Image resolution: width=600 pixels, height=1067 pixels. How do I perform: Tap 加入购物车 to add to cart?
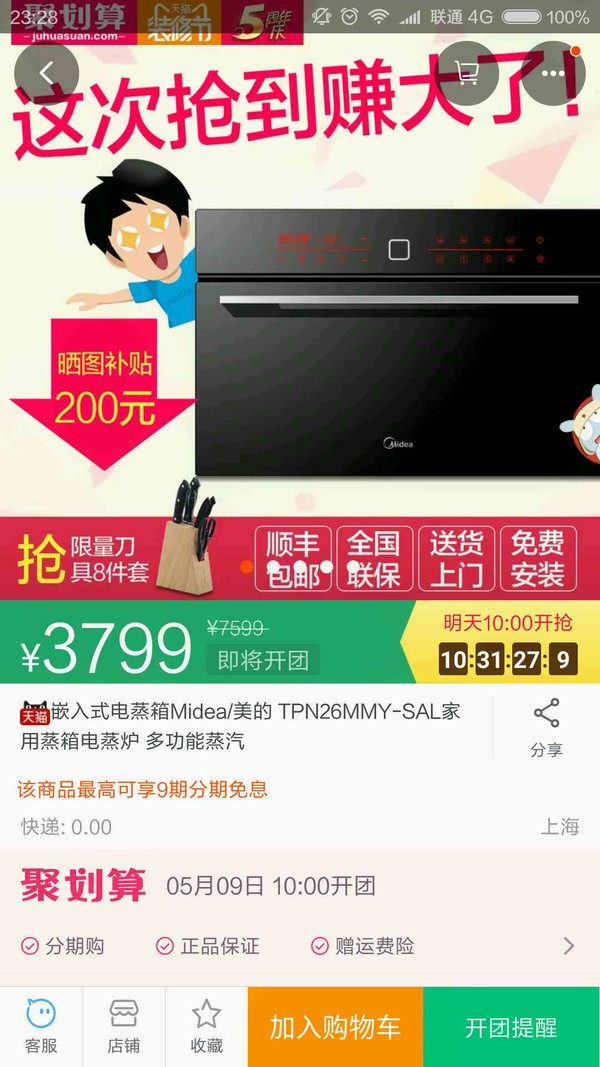coord(335,1027)
